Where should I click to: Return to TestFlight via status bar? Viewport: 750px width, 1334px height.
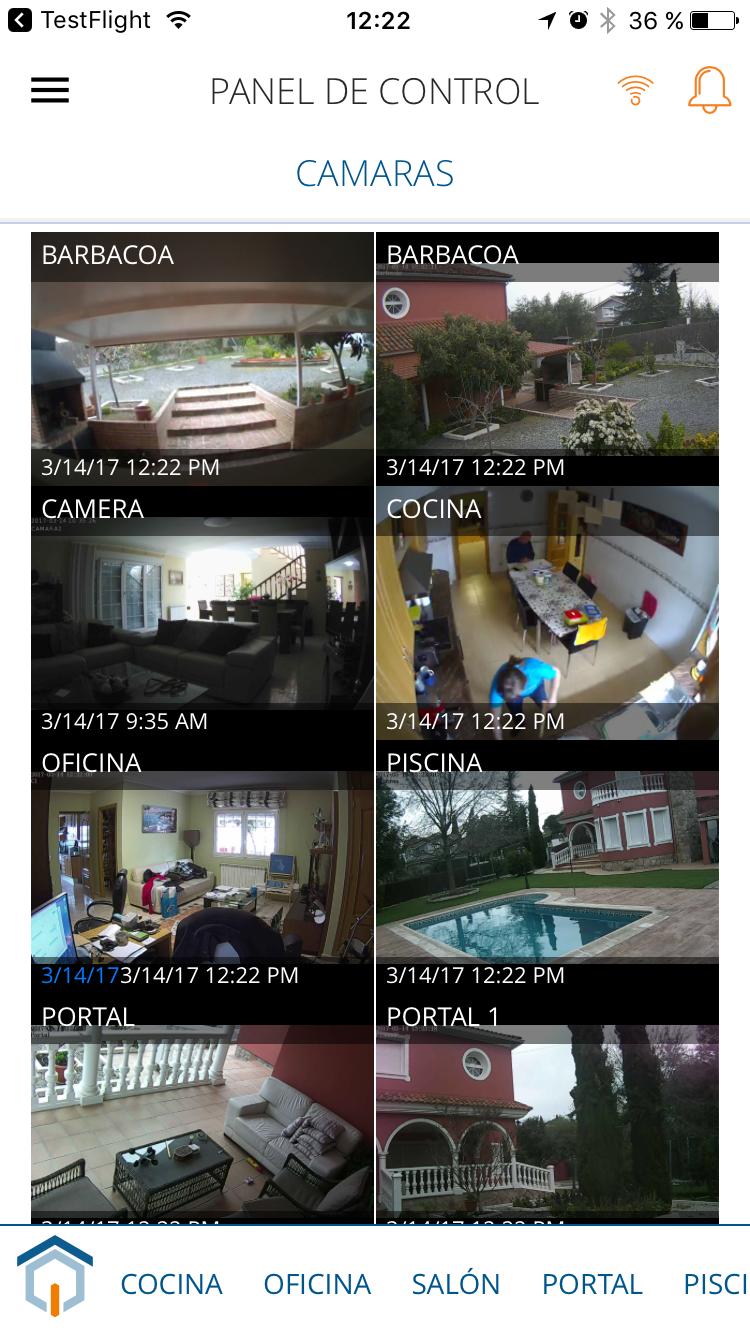[x=80, y=20]
